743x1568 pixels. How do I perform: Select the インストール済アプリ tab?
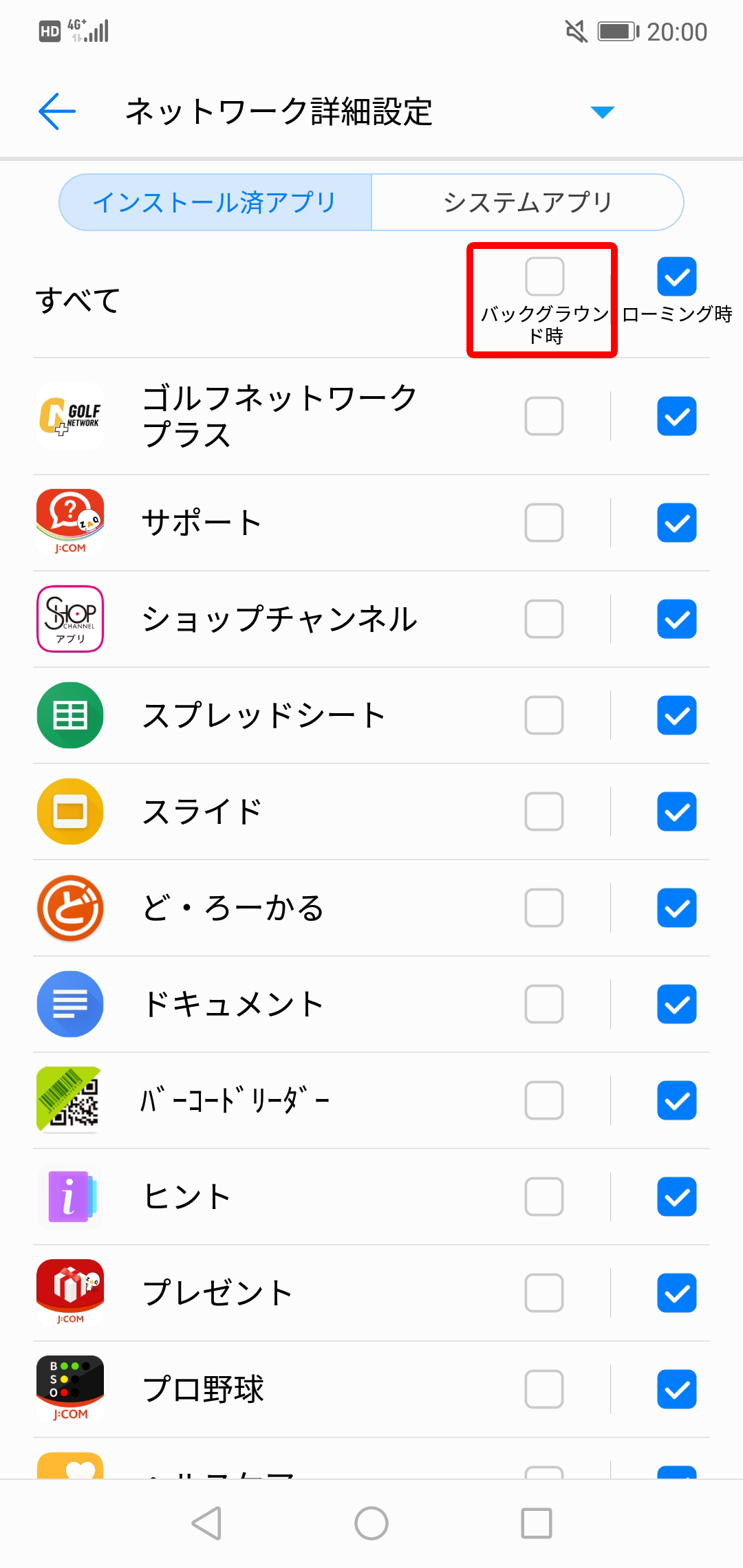tap(215, 202)
